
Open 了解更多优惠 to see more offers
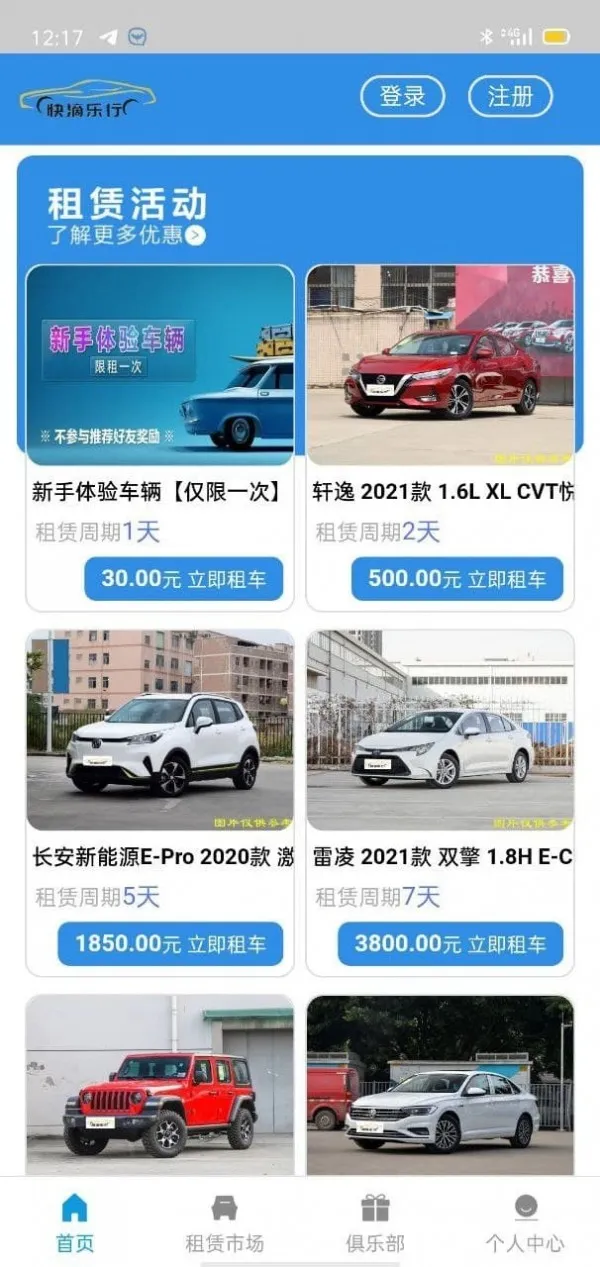127,236
